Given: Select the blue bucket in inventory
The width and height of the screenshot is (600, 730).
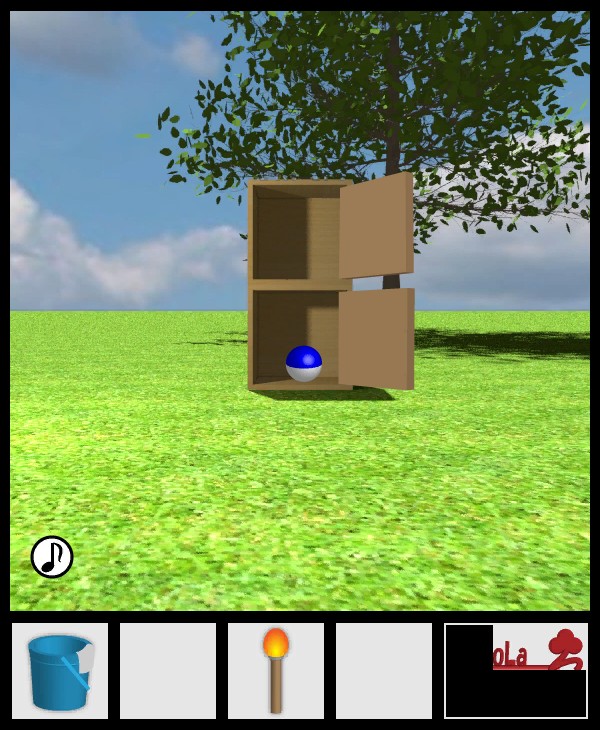Looking at the screenshot, I should 59,672.
